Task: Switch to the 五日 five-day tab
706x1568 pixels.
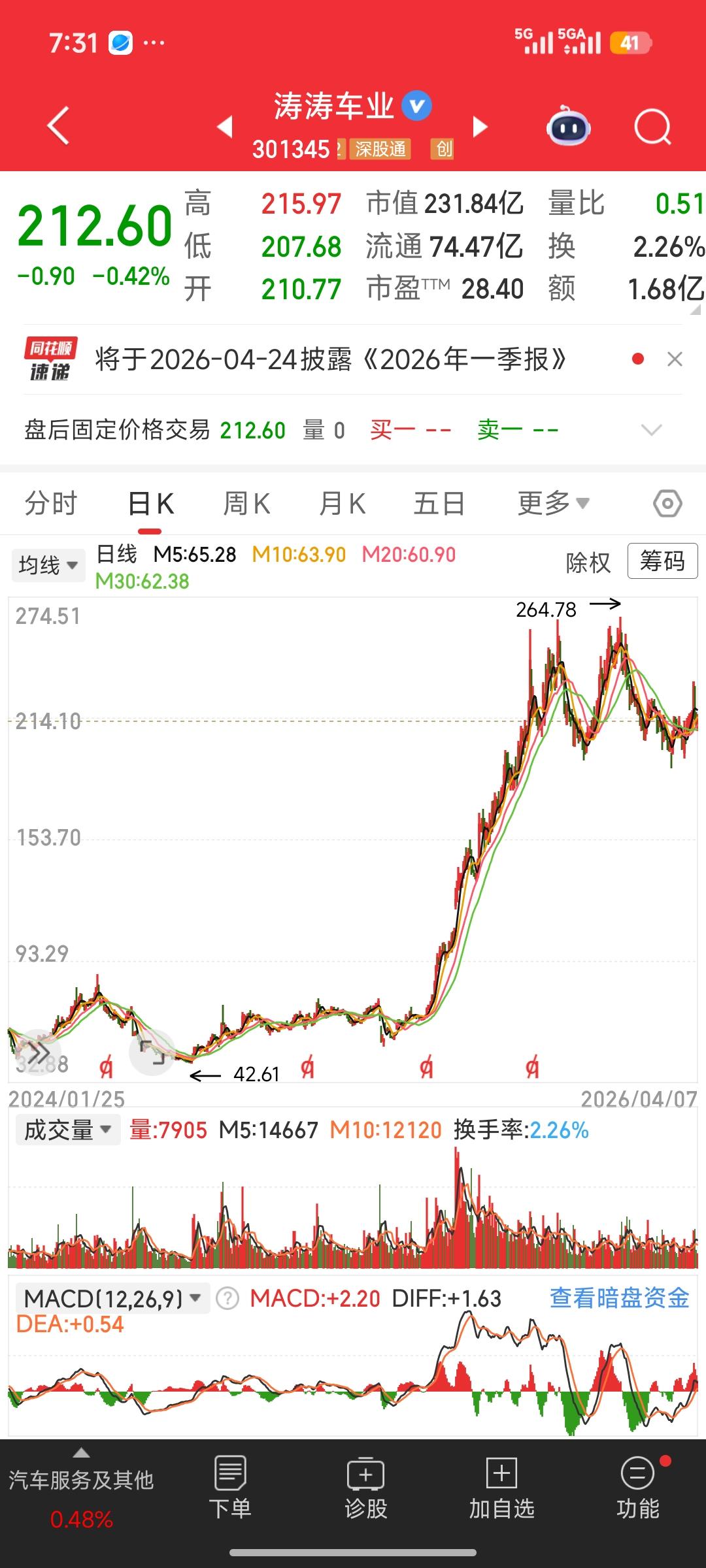Action: pos(441,502)
